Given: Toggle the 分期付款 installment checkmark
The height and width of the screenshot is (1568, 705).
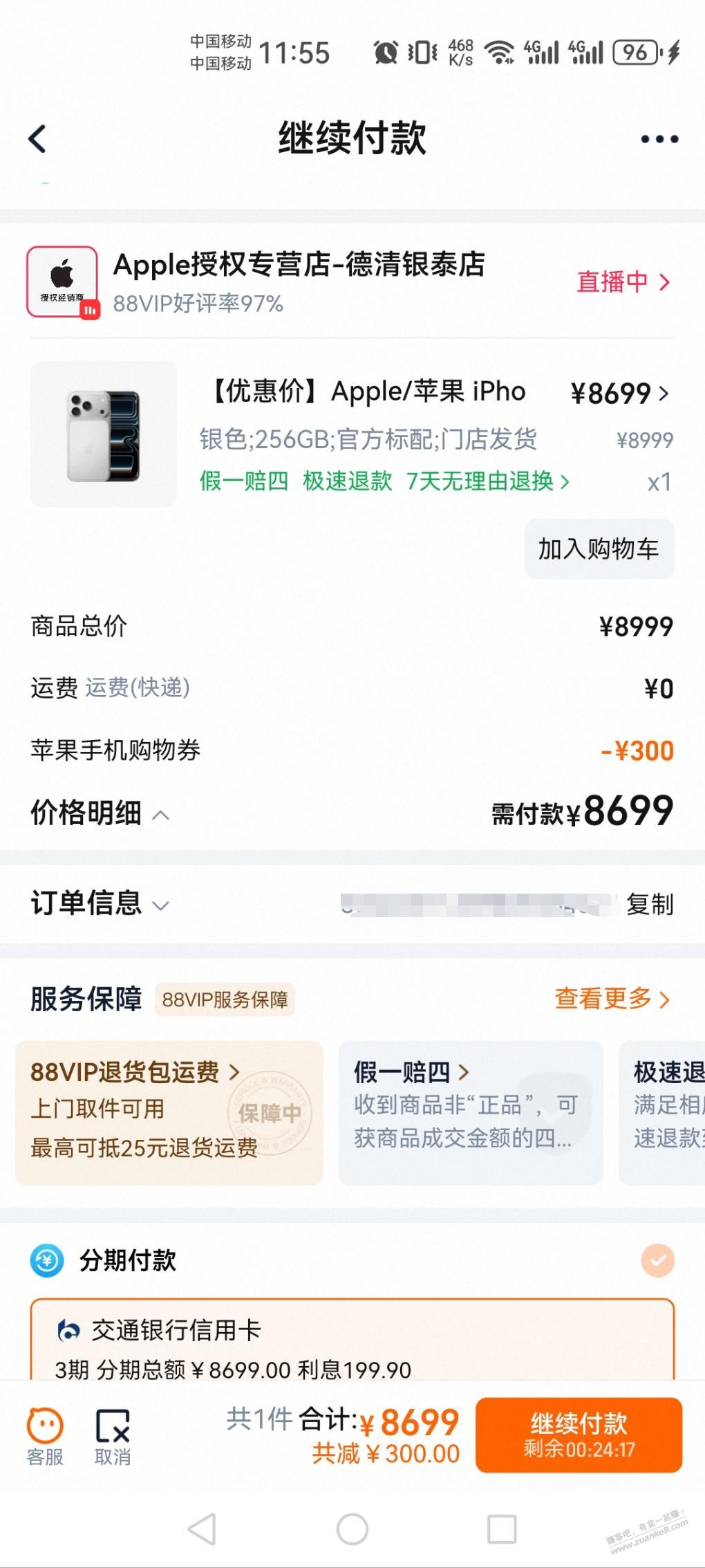Looking at the screenshot, I should [x=657, y=1260].
